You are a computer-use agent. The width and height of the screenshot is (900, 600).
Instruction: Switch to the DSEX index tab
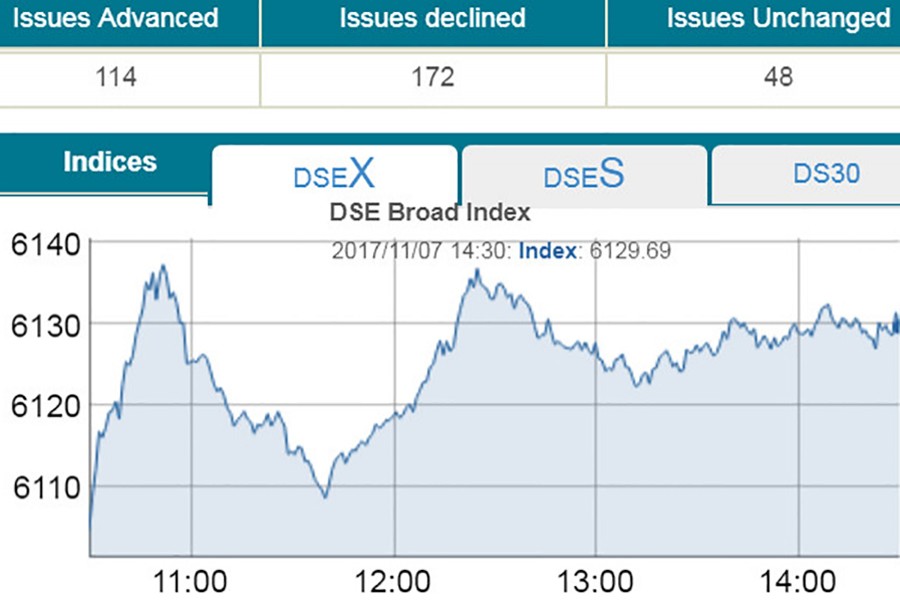point(334,174)
